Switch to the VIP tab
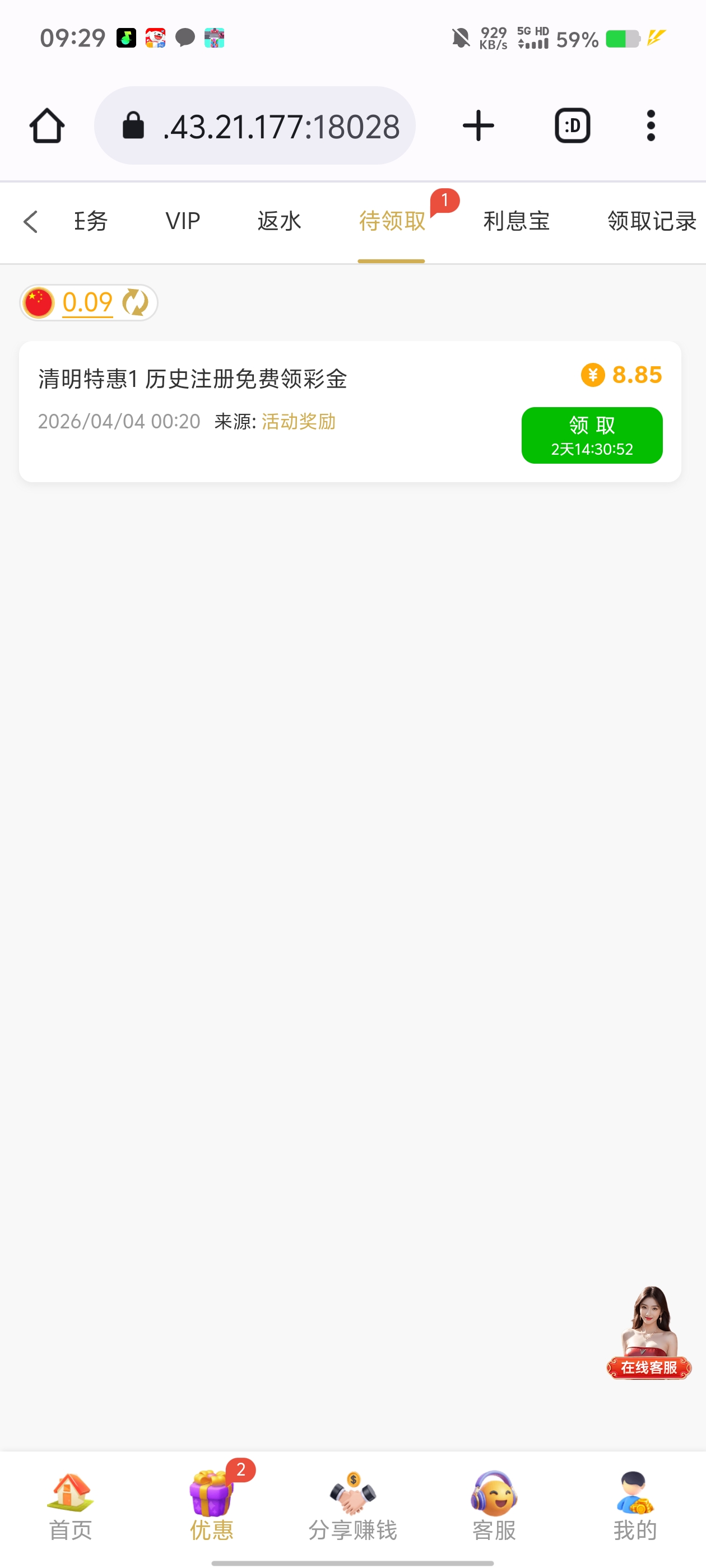 point(183,221)
